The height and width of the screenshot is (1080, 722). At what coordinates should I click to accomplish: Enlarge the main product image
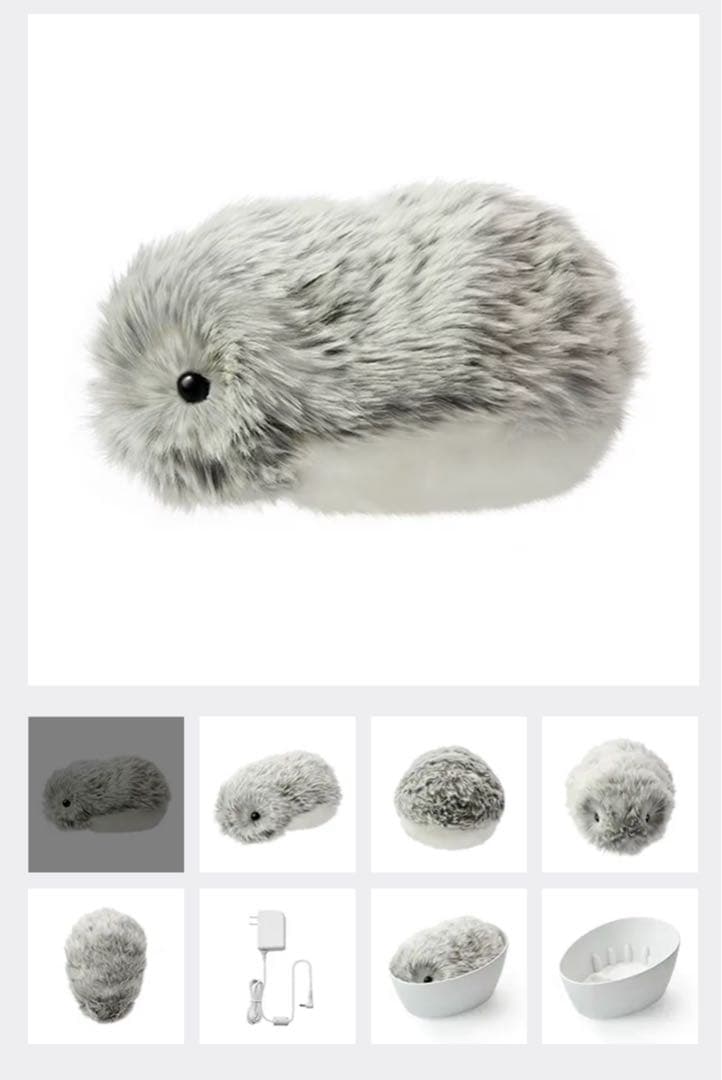pos(363,350)
